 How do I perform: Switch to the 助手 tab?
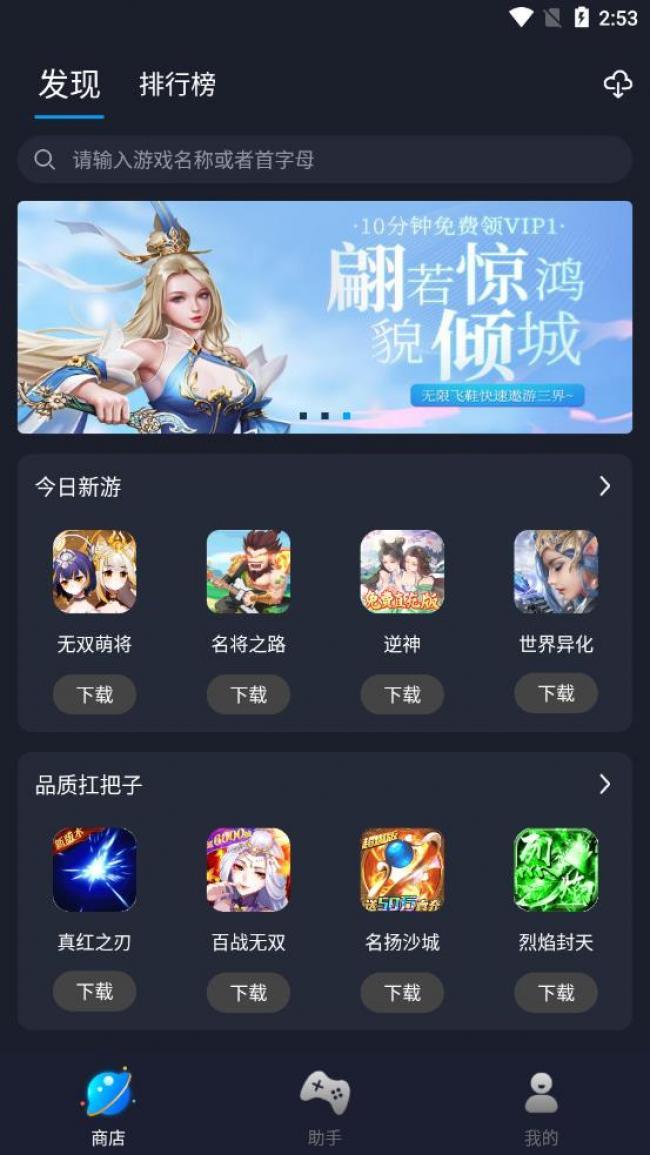(325, 1107)
